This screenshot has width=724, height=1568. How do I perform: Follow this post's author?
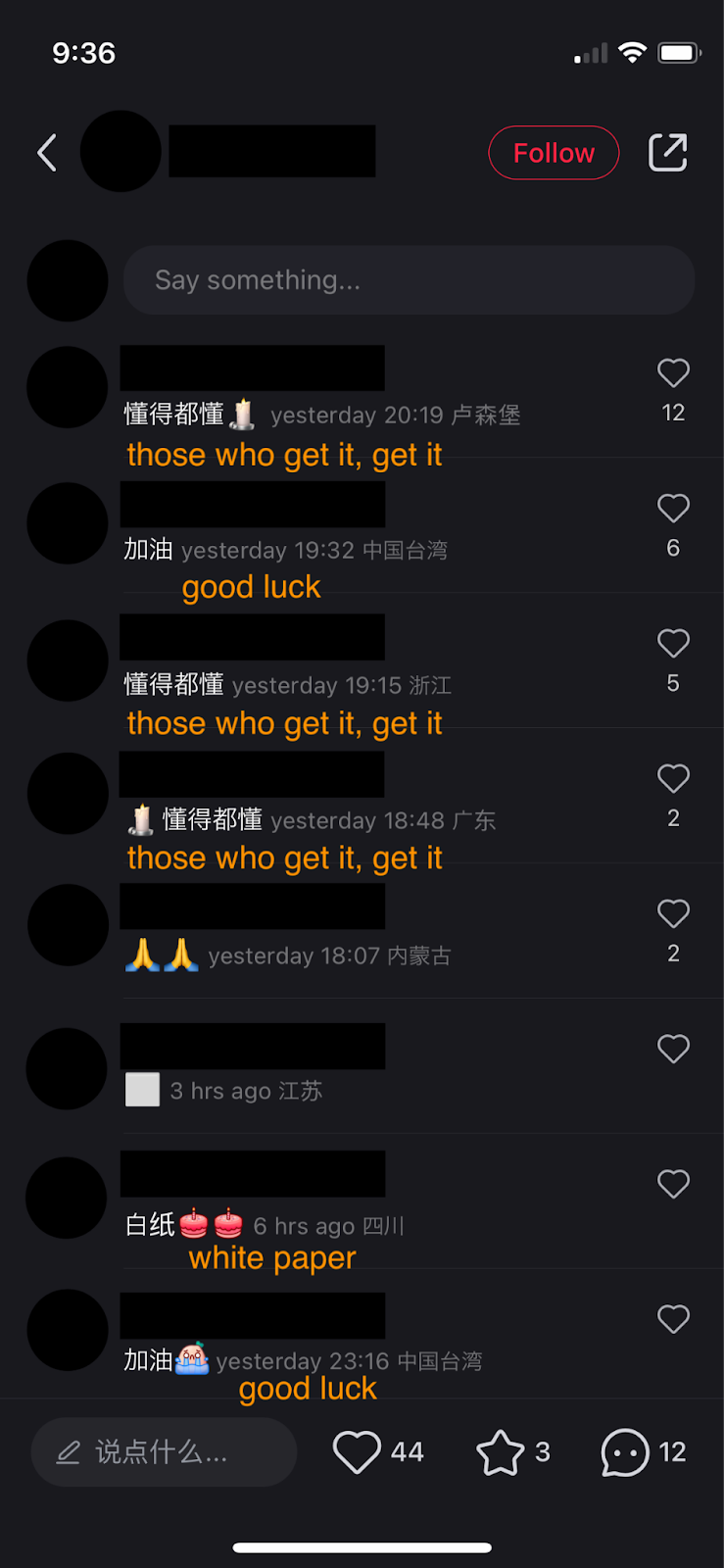554,153
